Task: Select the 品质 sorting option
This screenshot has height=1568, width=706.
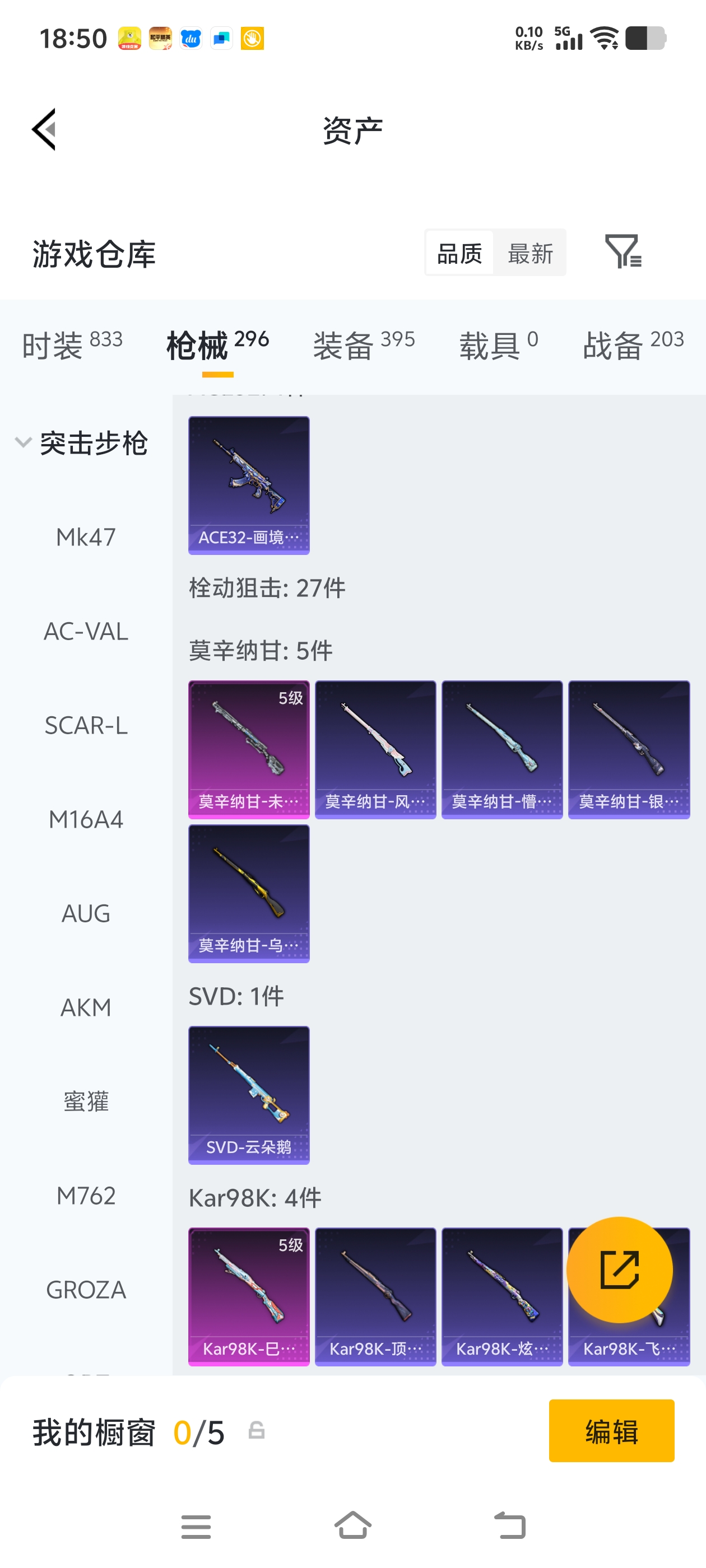Action: click(459, 253)
